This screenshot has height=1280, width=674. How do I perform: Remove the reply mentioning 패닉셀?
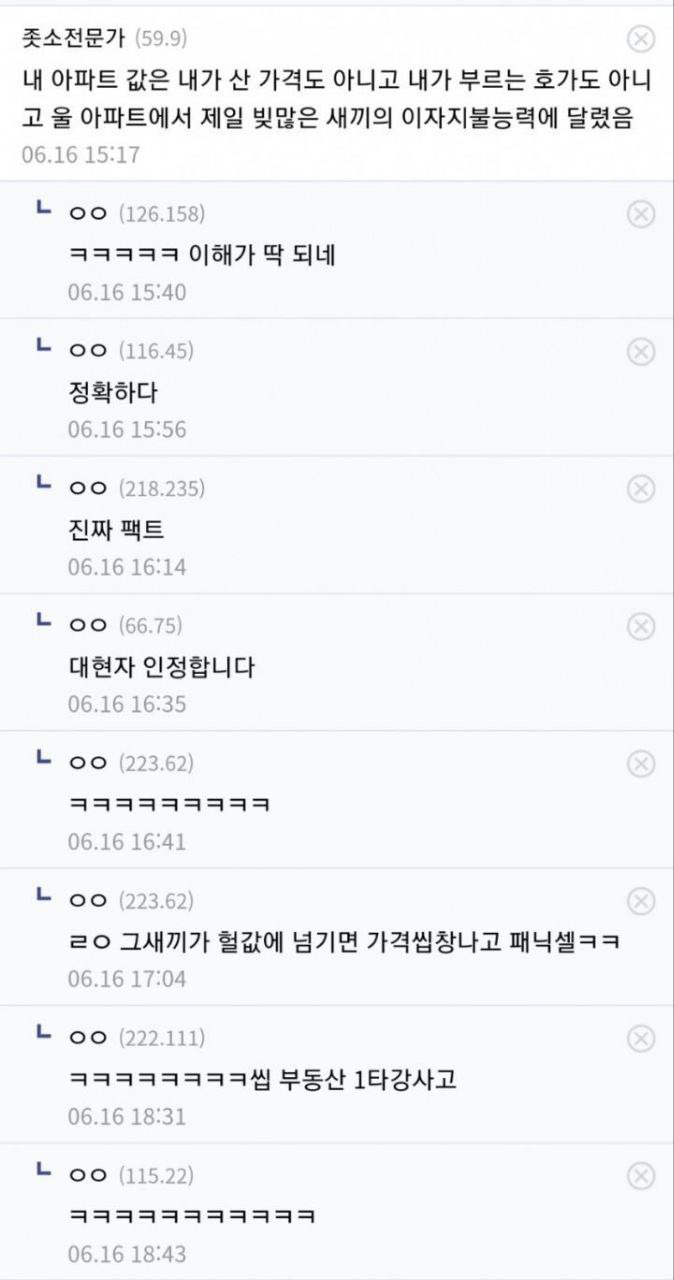[640, 901]
